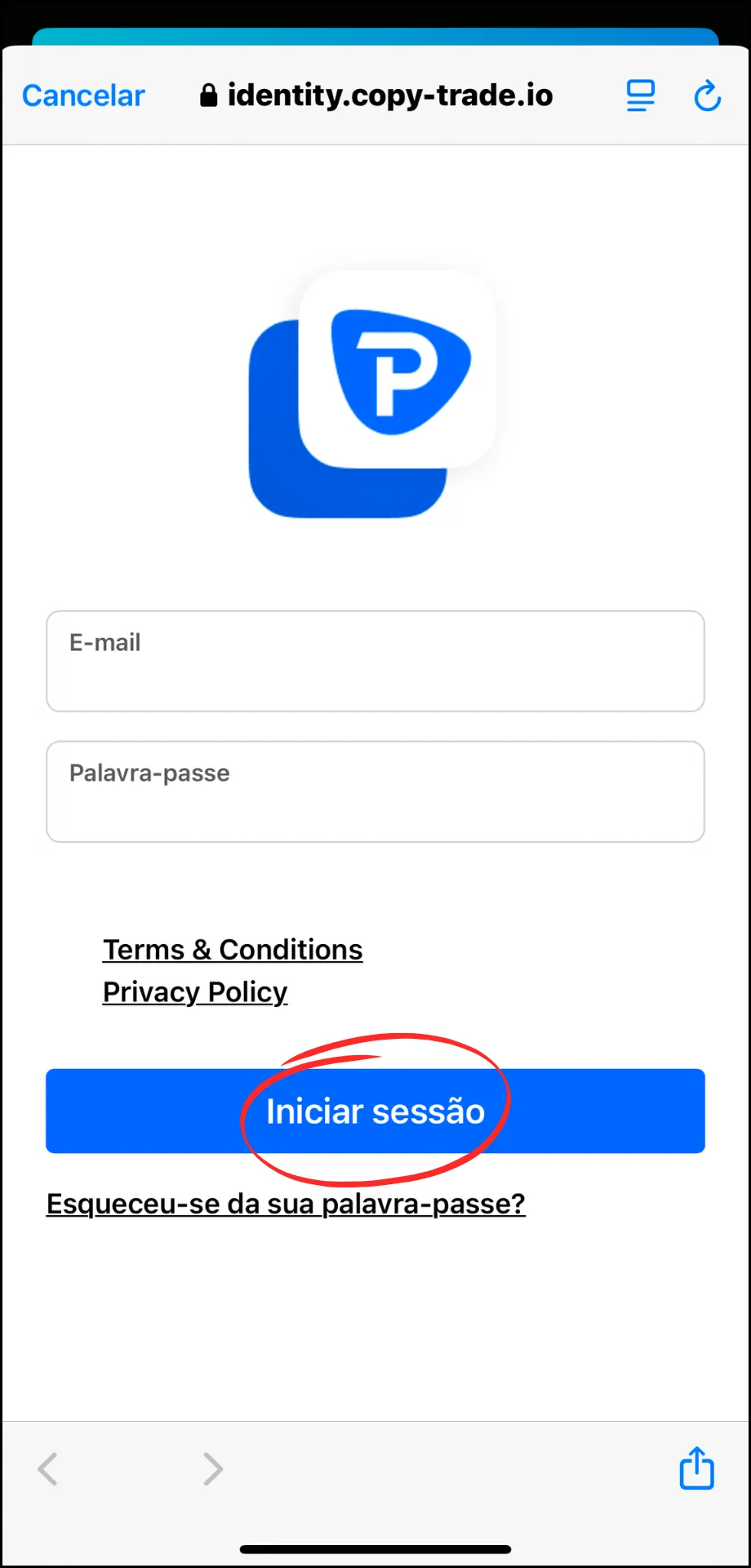Open the Terms & Conditions link
This screenshot has height=1568, width=751.
point(233,950)
